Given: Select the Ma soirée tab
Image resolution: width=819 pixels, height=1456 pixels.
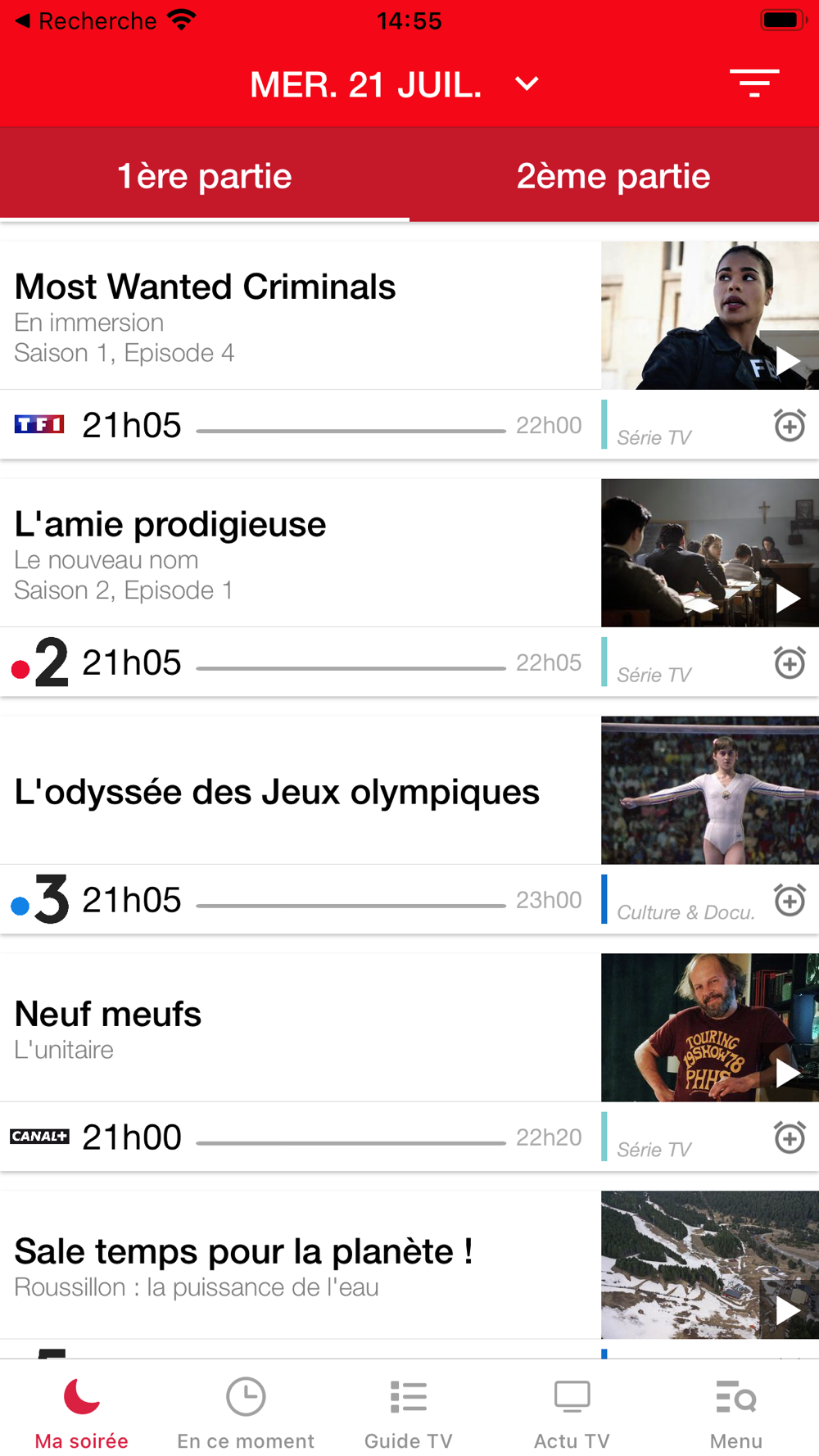Looking at the screenshot, I should 82,1411.
